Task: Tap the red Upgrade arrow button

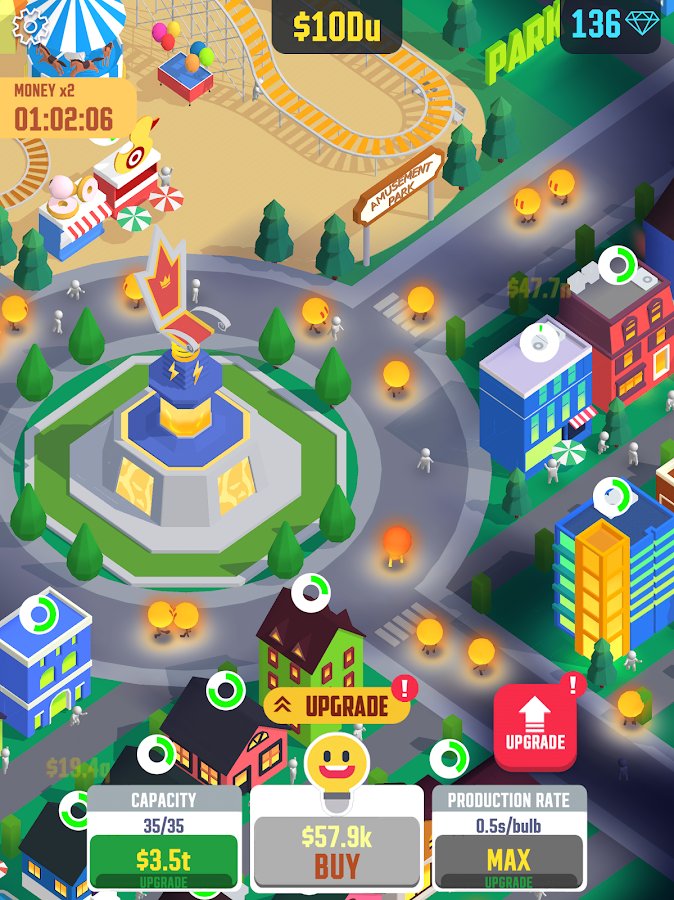Action: [535, 727]
